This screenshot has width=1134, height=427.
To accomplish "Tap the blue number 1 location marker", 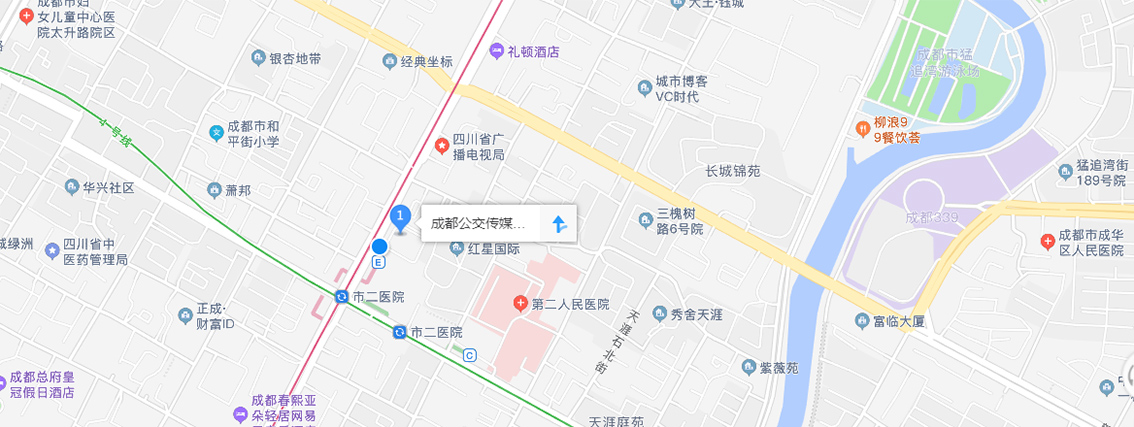I will 401,216.
